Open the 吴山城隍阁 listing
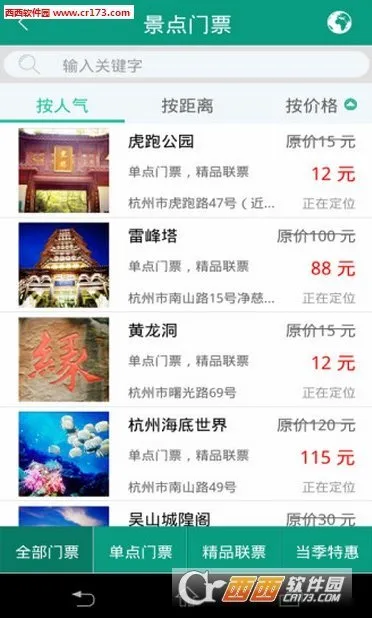This screenshot has width=372, height=618. coord(186,514)
